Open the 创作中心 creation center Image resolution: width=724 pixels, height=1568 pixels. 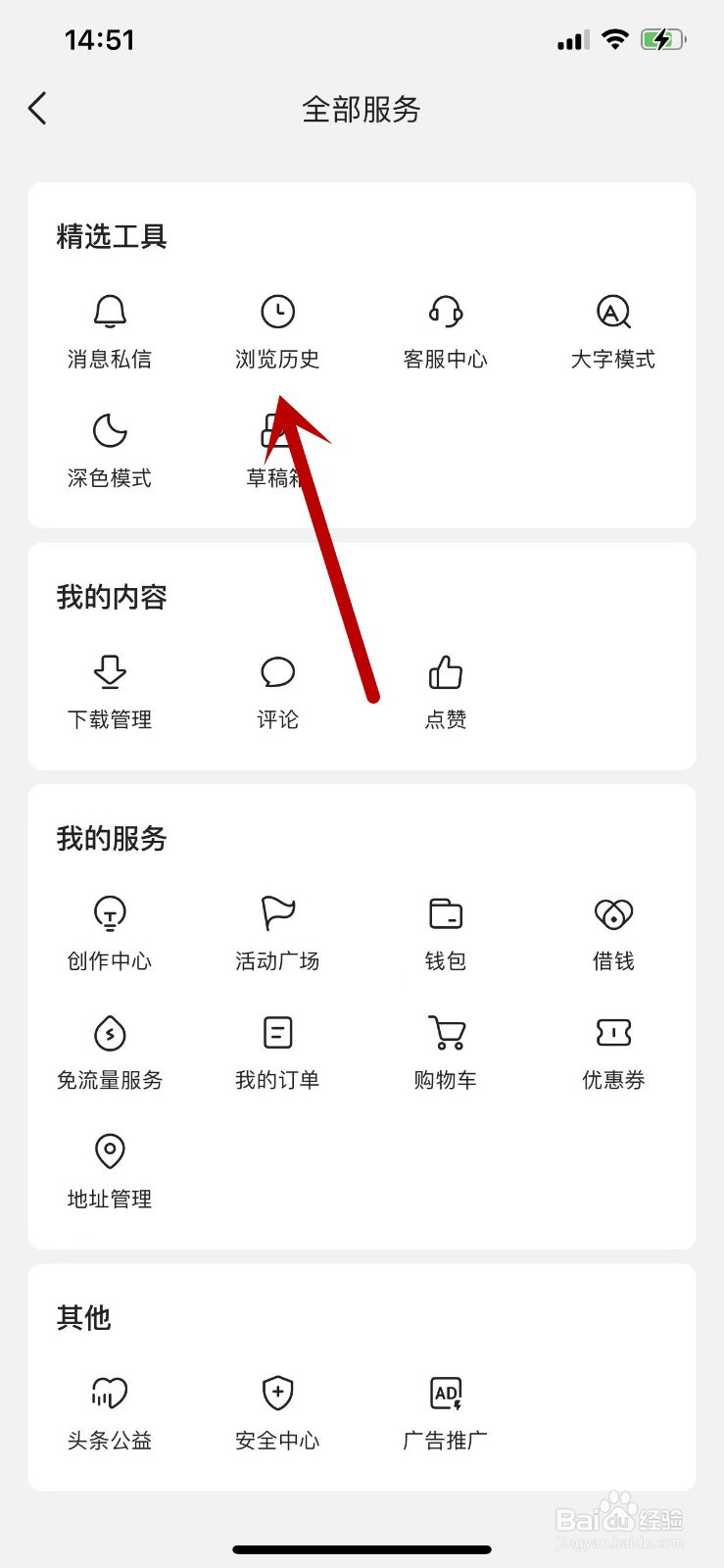point(109,933)
